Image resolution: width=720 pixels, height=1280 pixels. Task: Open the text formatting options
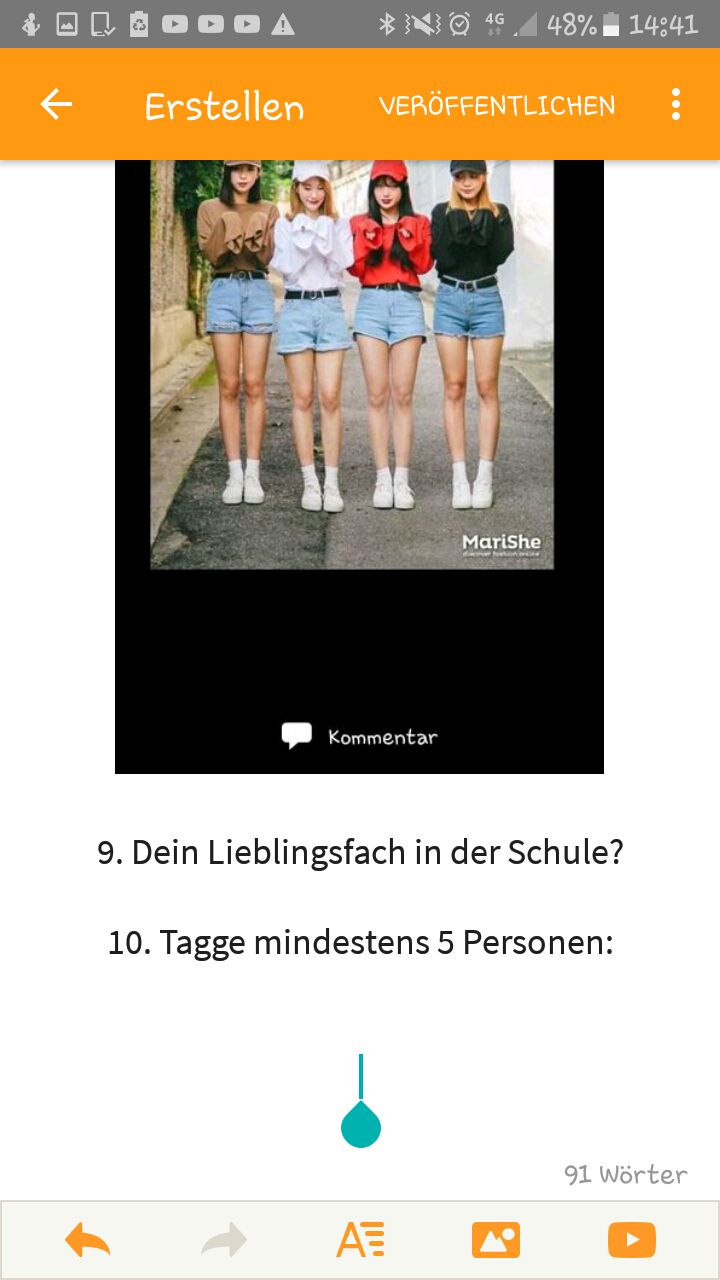[360, 1241]
